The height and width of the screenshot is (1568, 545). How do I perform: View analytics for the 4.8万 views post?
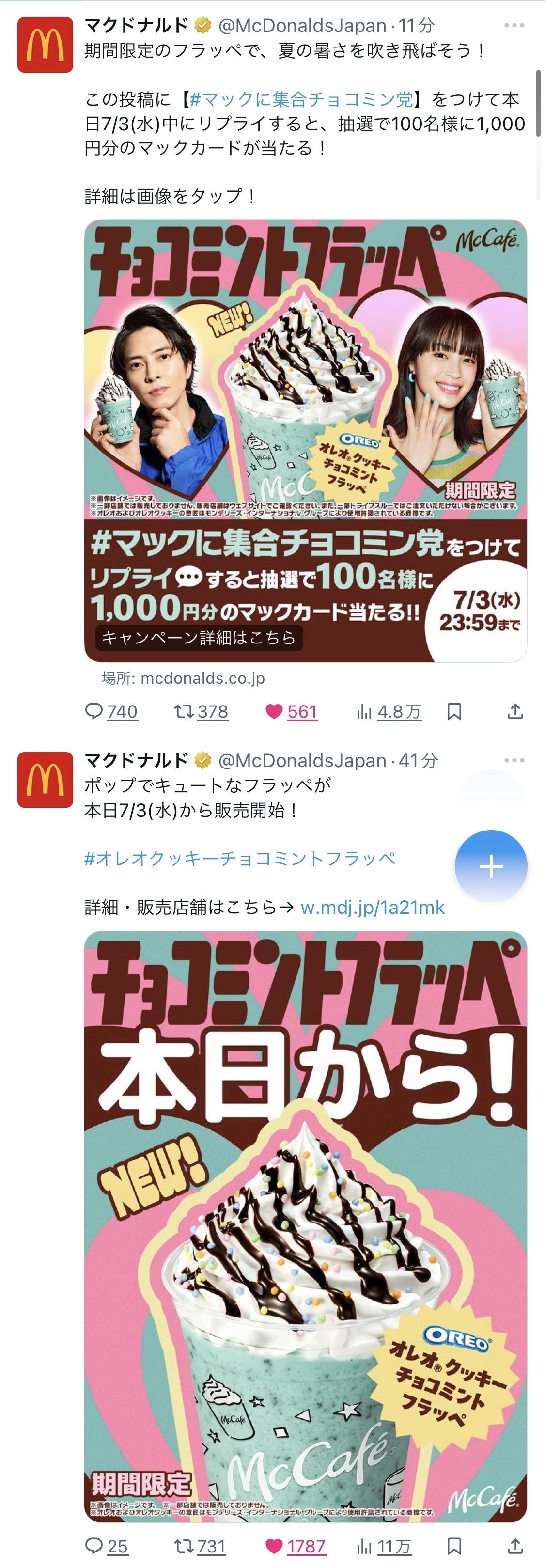(x=365, y=711)
